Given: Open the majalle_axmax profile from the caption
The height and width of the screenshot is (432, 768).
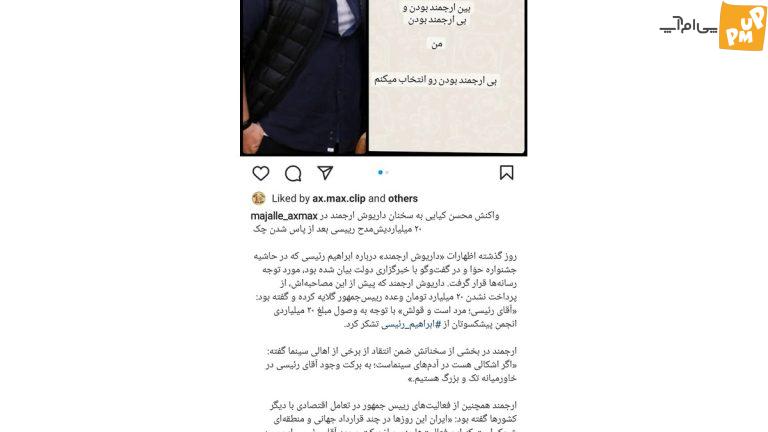Looking at the screenshot, I should point(284,217).
